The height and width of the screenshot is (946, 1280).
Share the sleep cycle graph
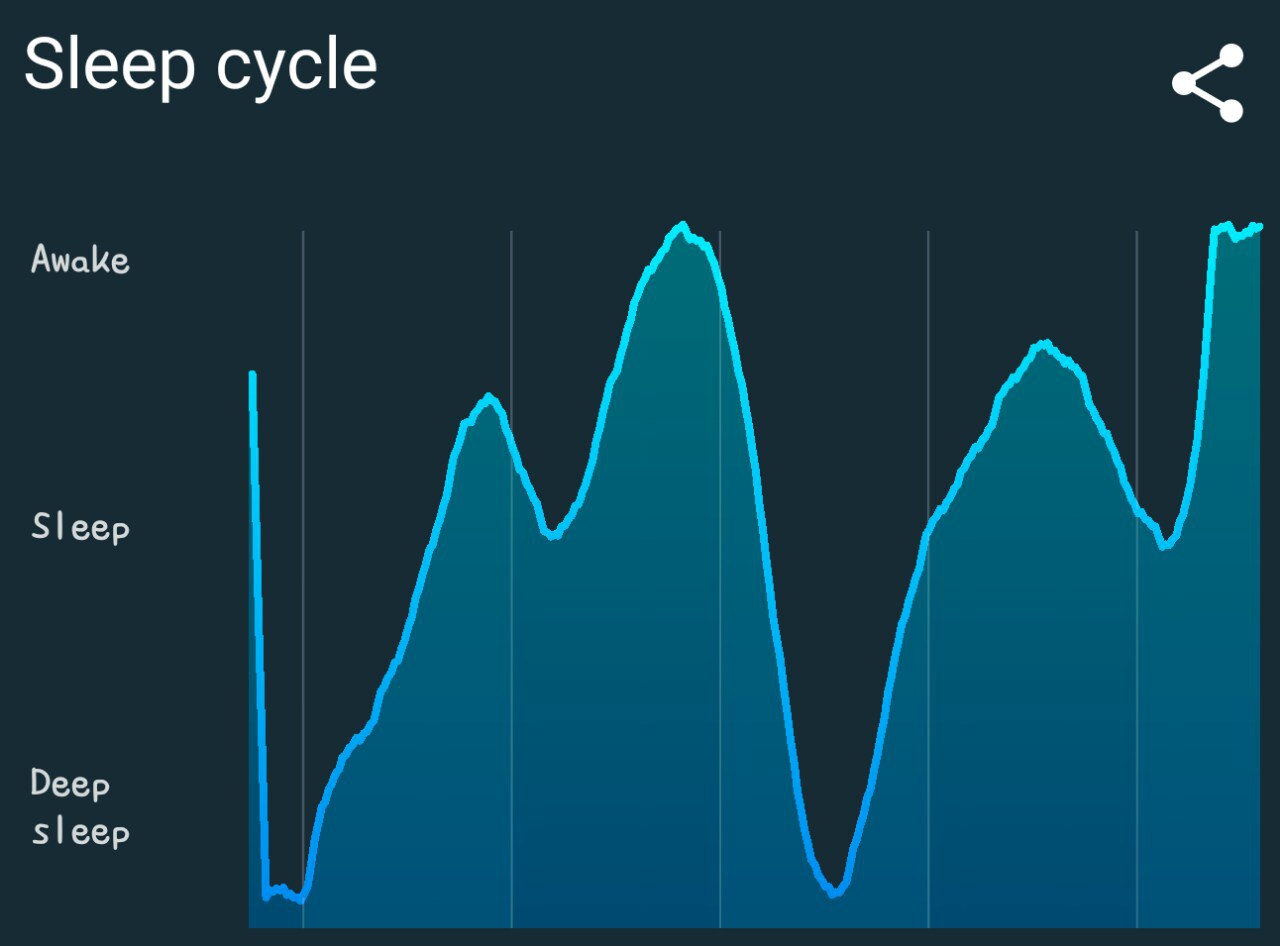[x=1208, y=83]
